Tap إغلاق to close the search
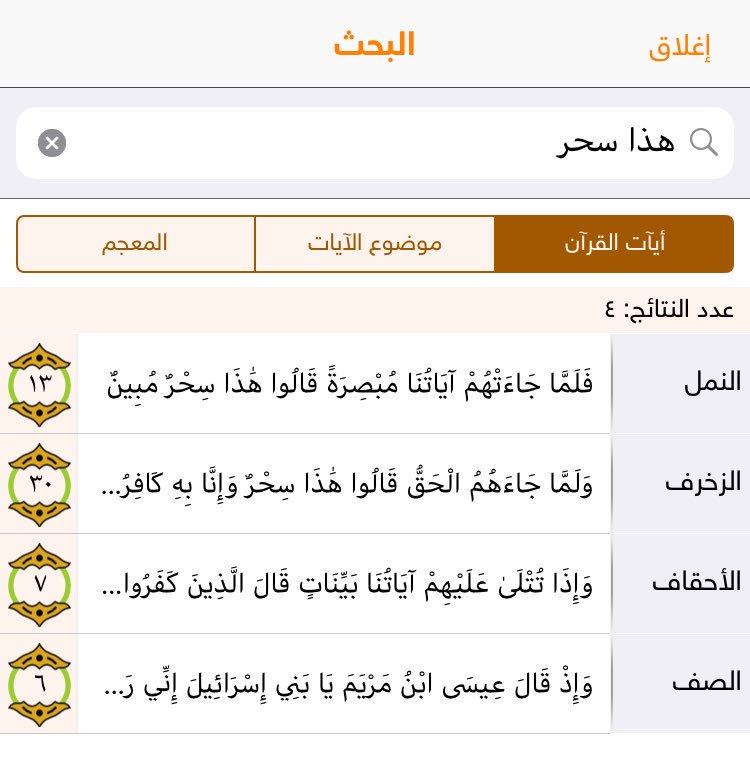 679,48
